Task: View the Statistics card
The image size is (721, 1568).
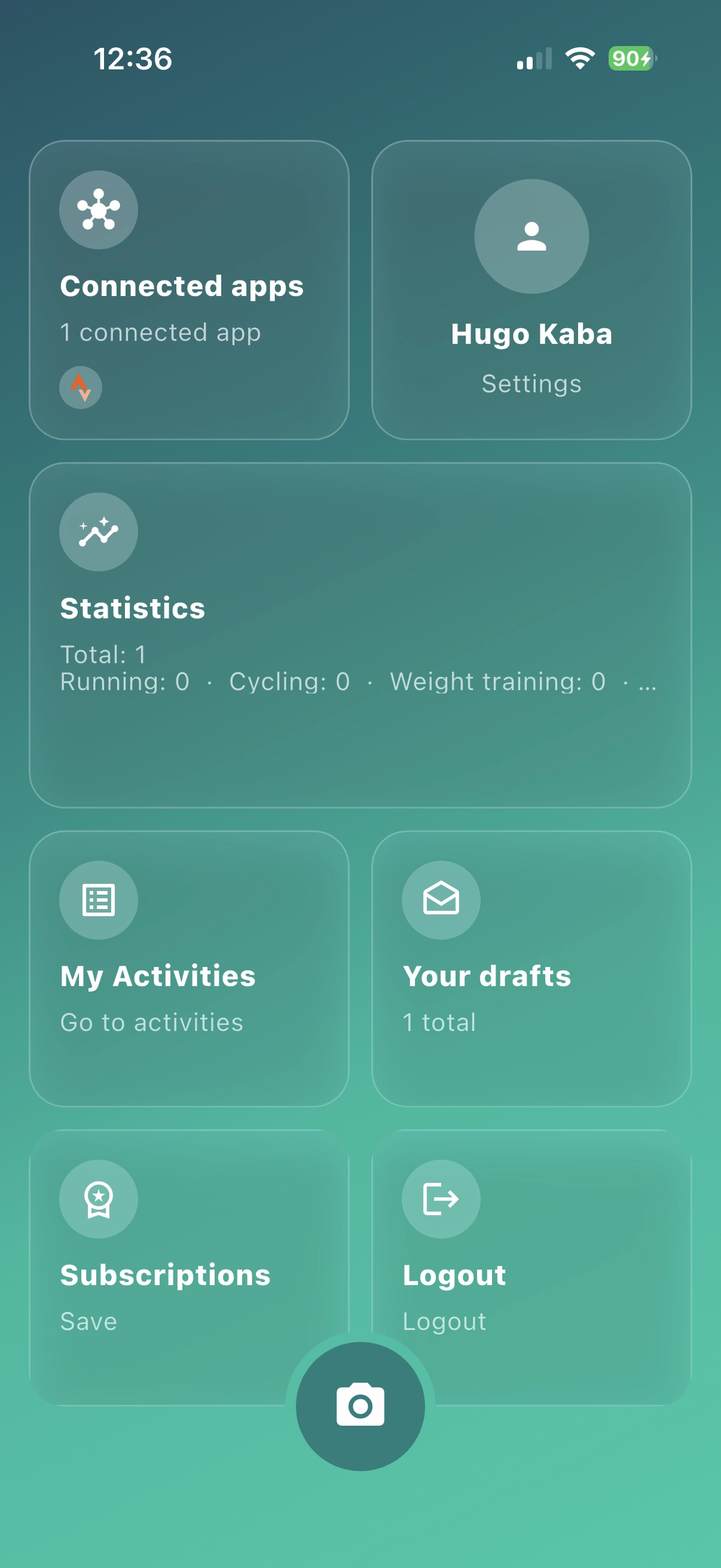Action: [360, 635]
